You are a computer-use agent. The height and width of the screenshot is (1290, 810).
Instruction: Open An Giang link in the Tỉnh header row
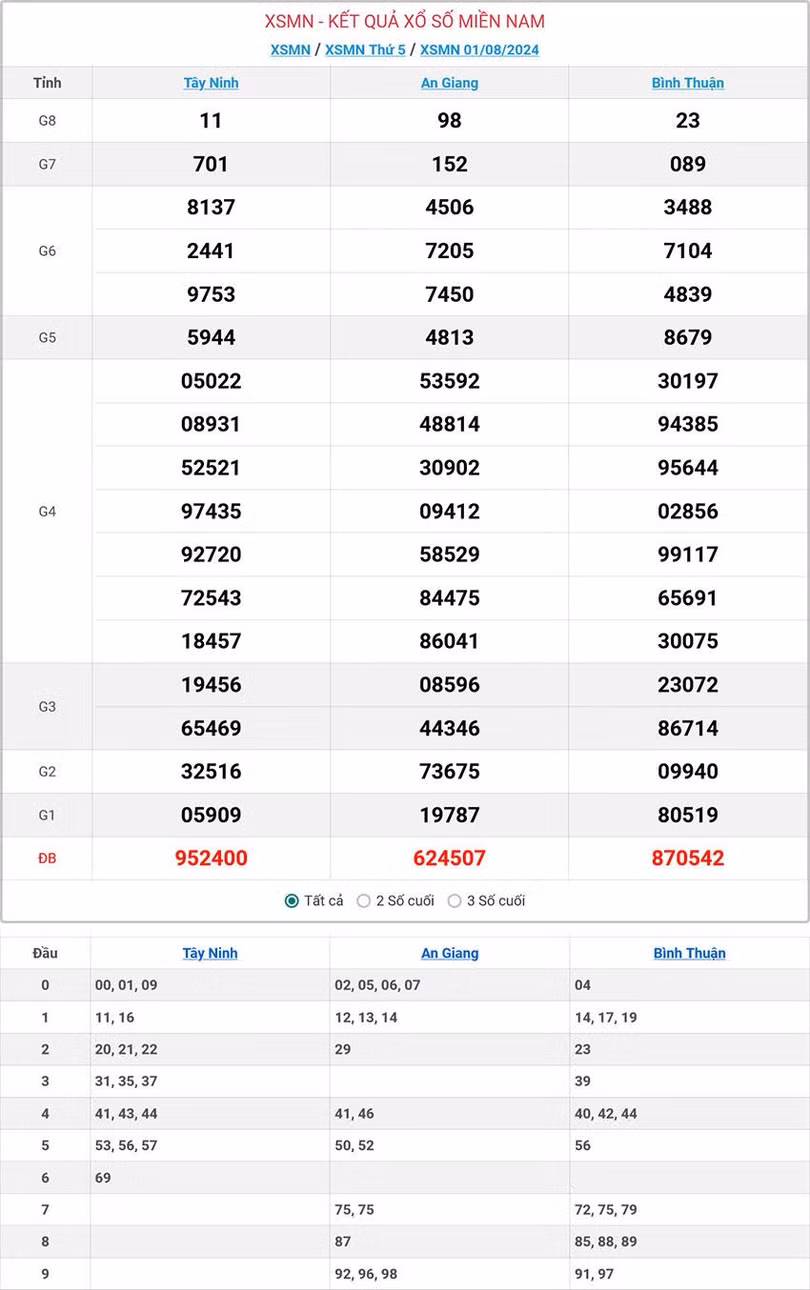coord(449,83)
